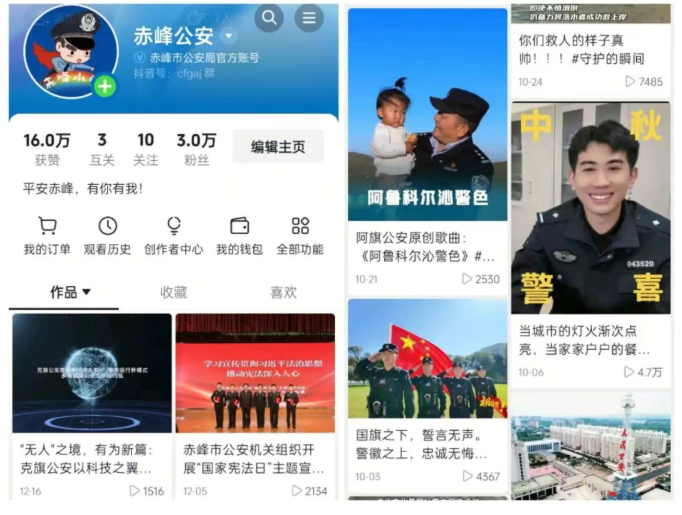Select the 作品 tab

point(70,292)
